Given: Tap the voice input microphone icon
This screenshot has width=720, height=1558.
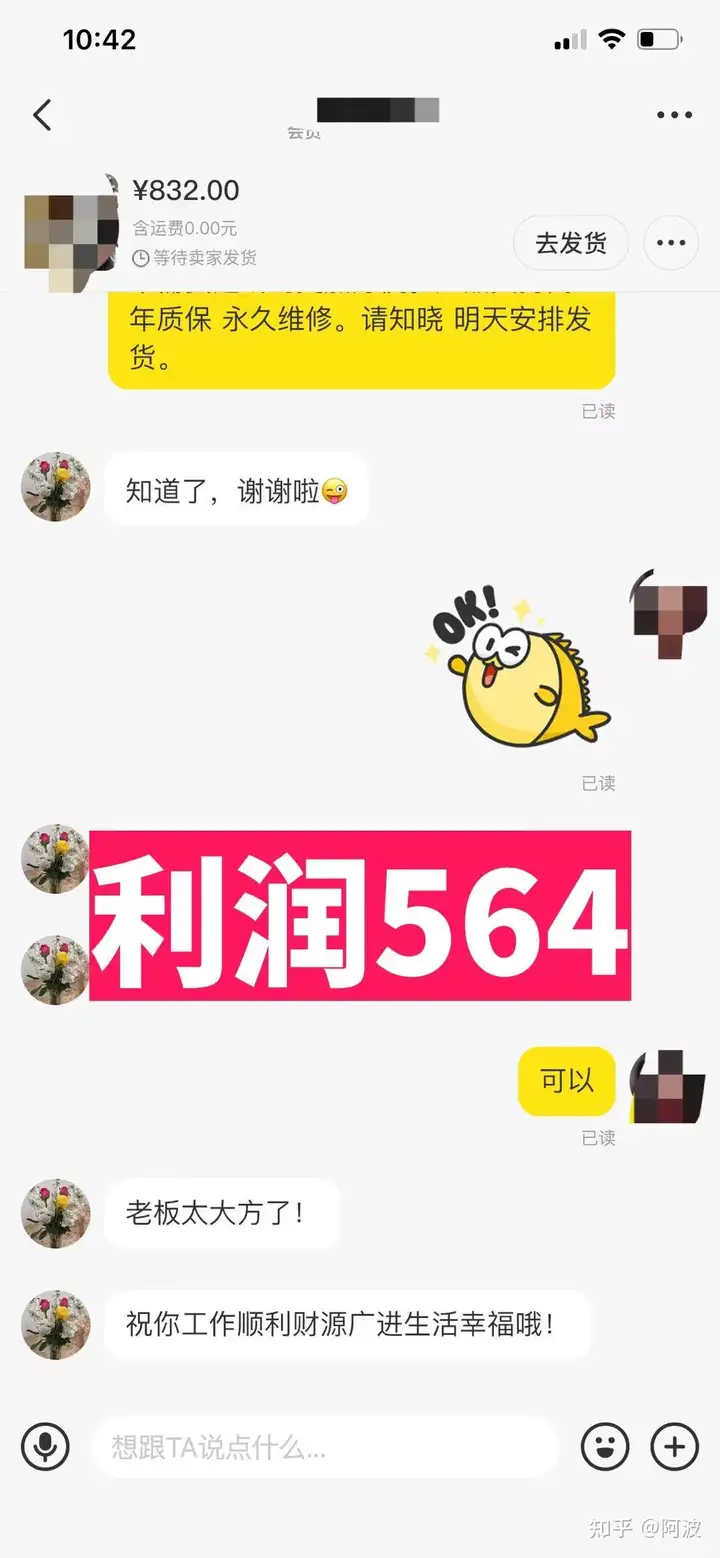Looking at the screenshot, I should 46,1446.
